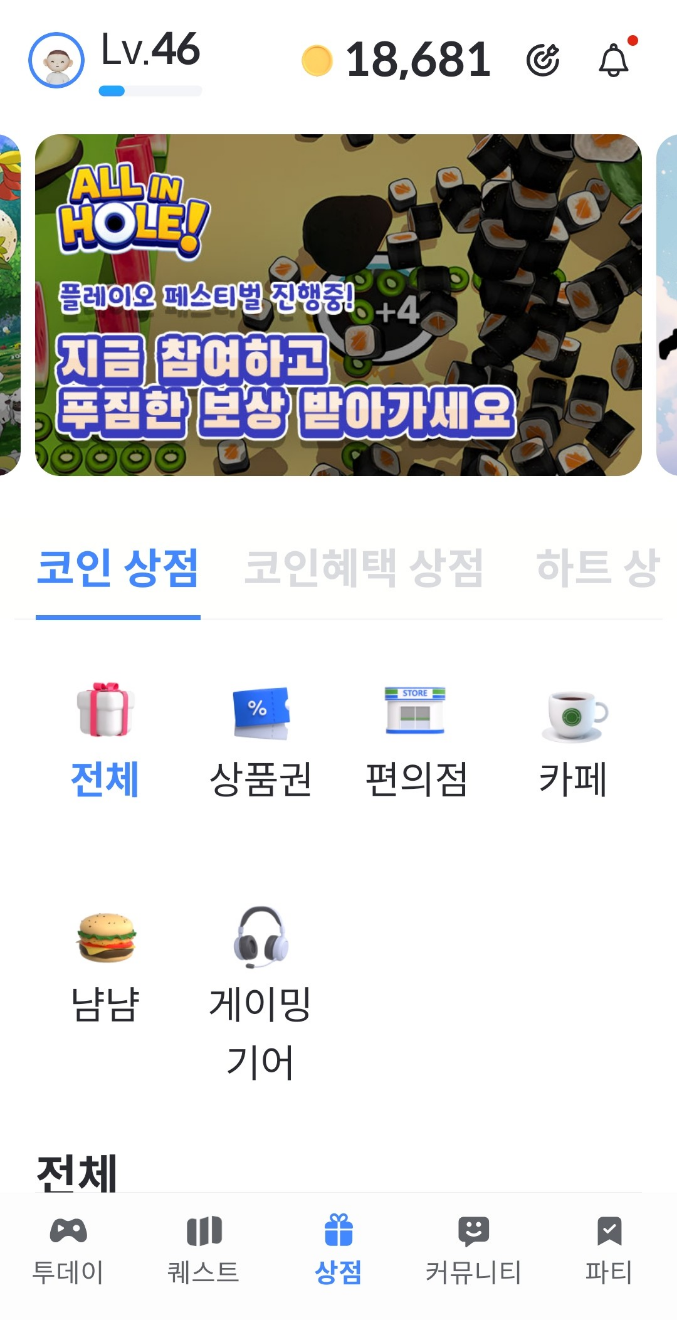Open the All in Hole festival banner
Viewport: 677px width, 1320px height.
[338, 305]
